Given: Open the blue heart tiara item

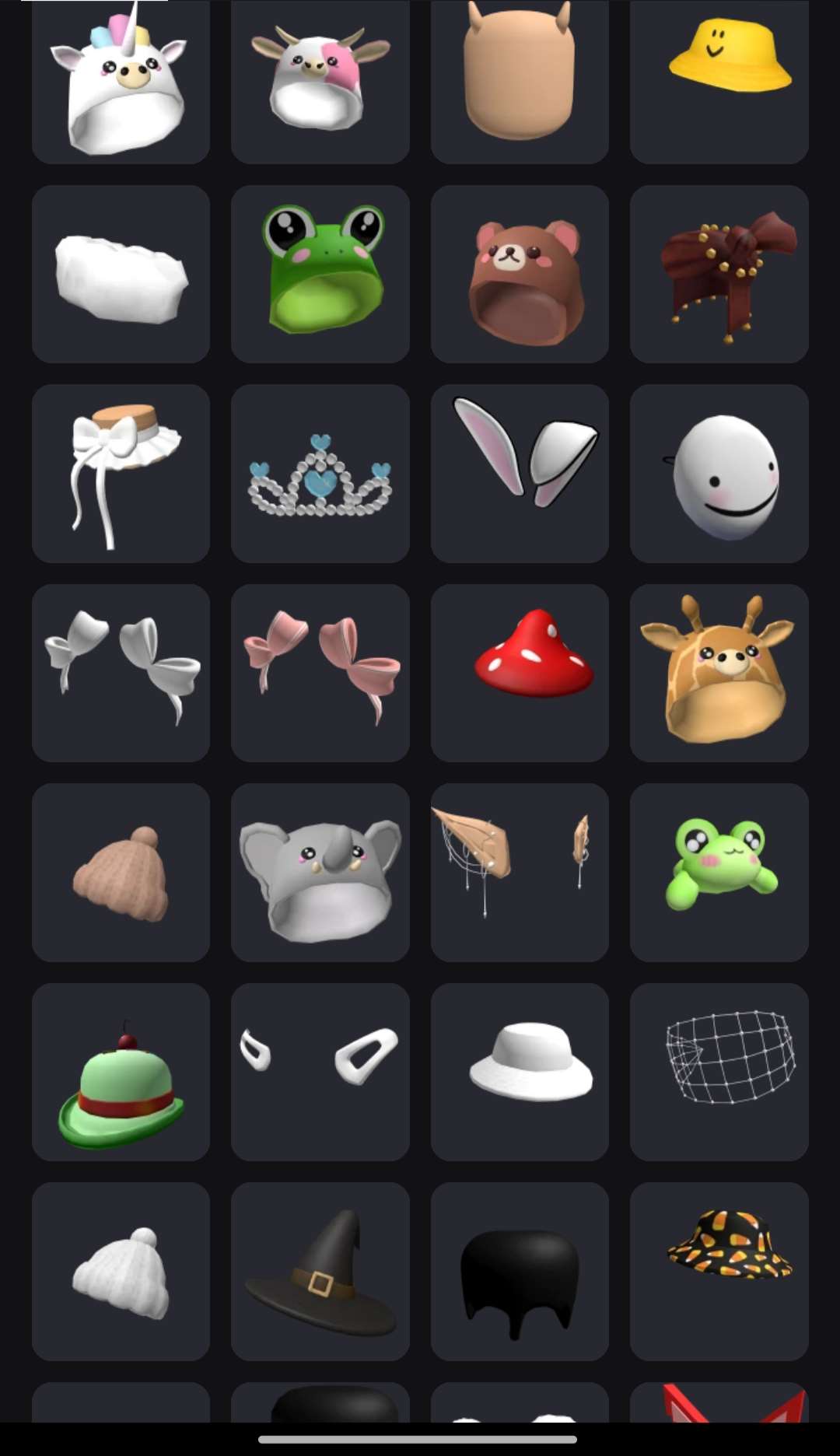Looking at the screenshot, I should coord(320,473).
